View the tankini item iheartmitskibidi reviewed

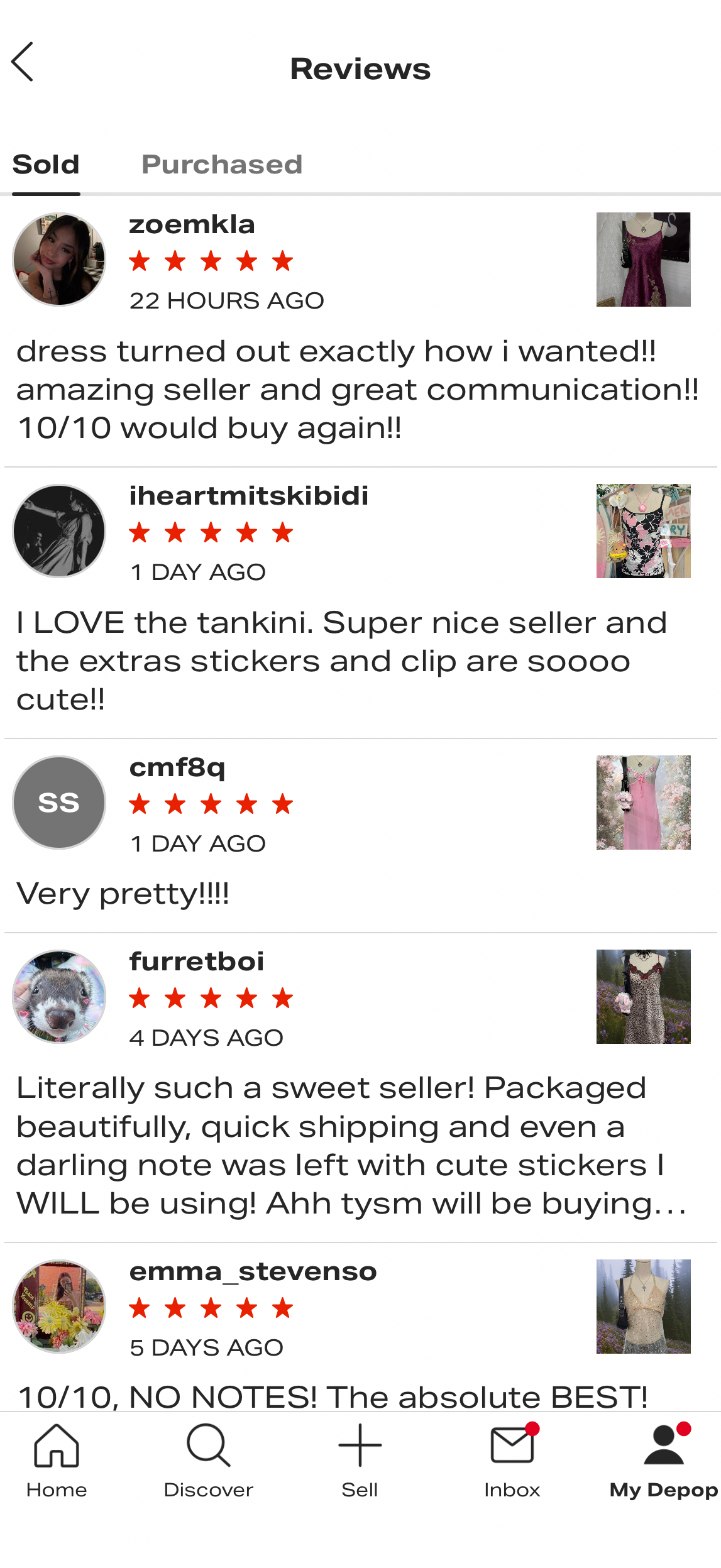(642, 531)
